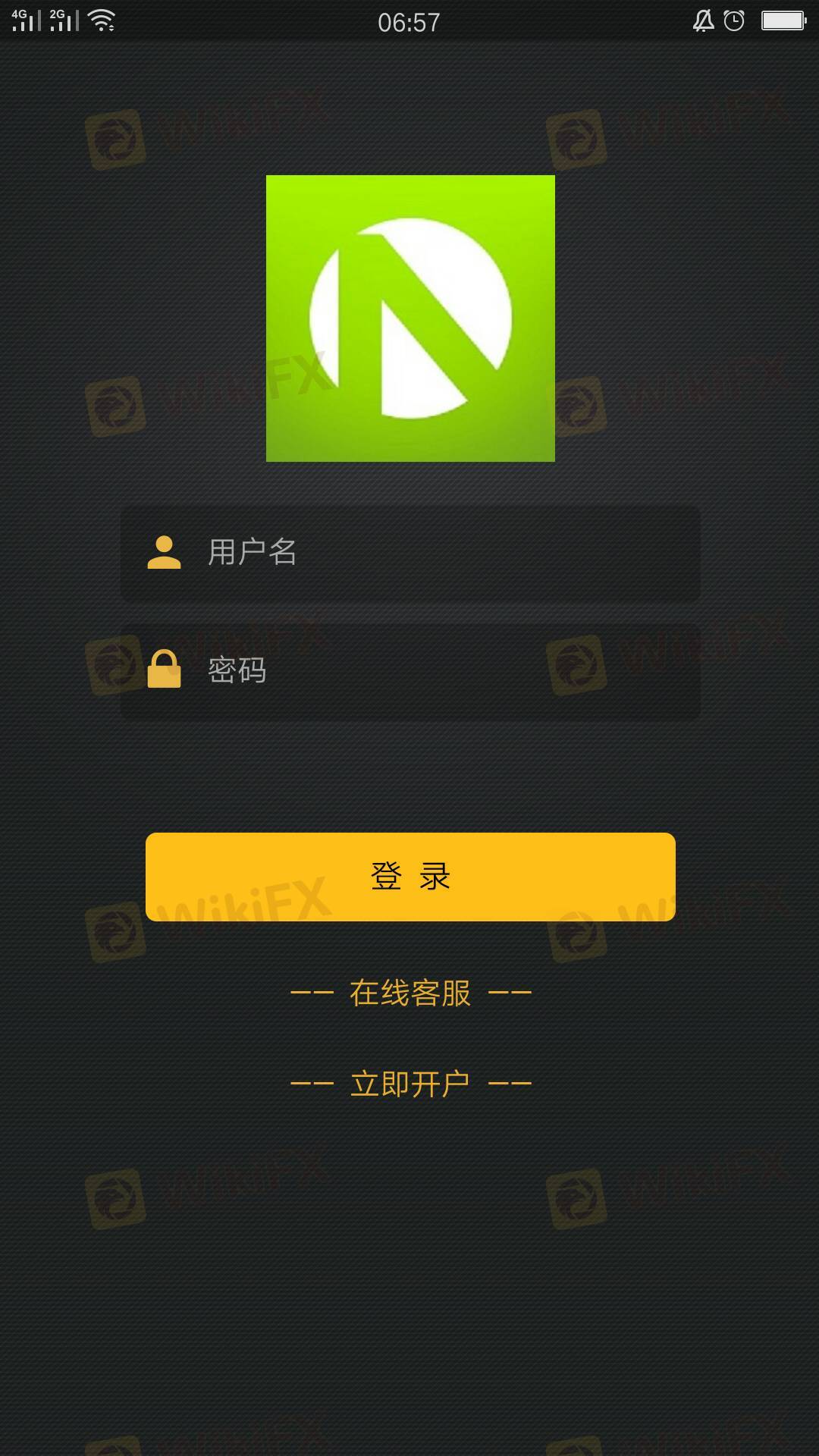Tap the 登录 login button
This screenshot has height=1456, width=819.
[x=409, y=877]
